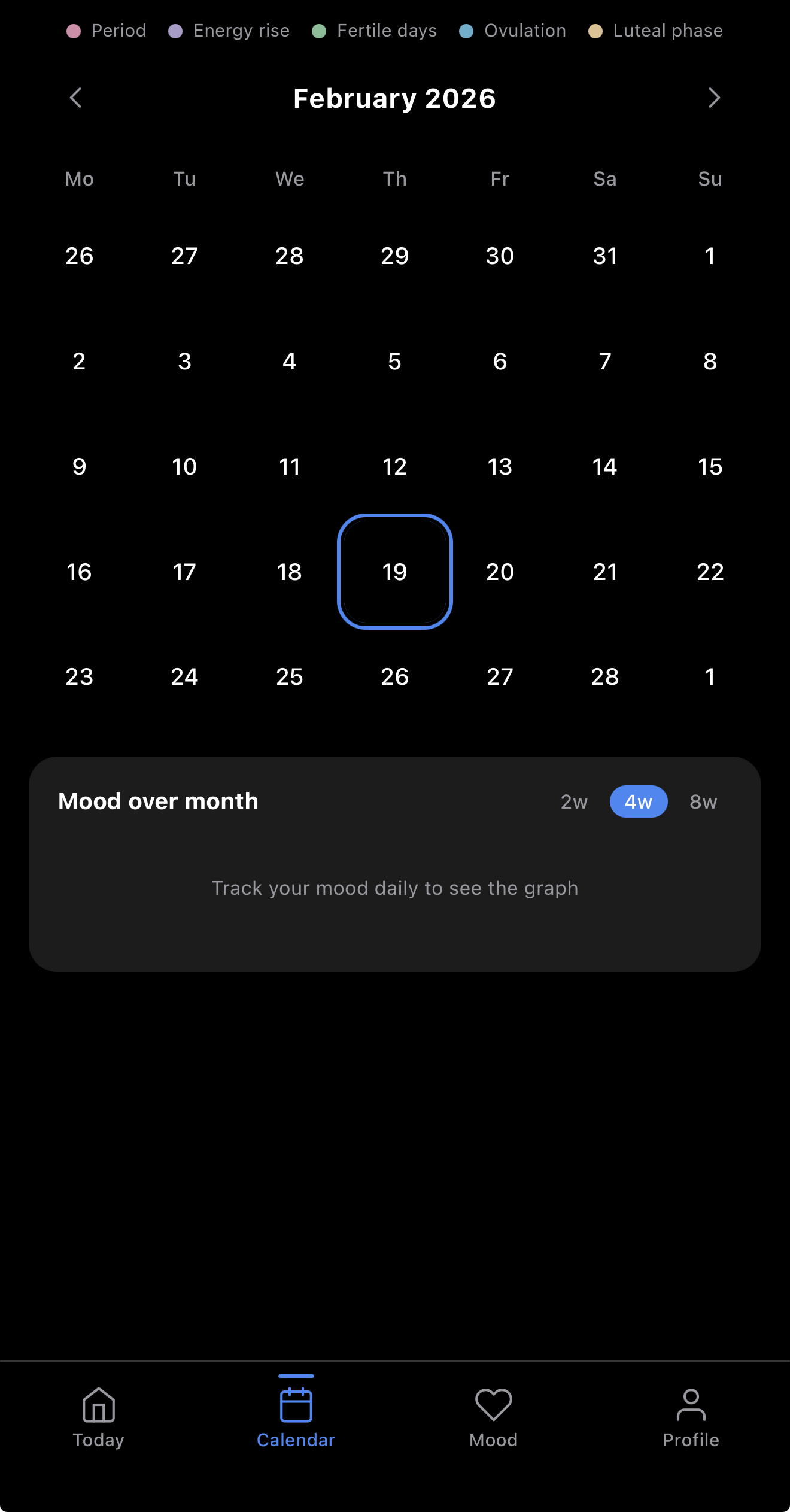The image size is (790, 1512).
Task: Click the Luteal phase legend dot
Action: click(595, 30)
